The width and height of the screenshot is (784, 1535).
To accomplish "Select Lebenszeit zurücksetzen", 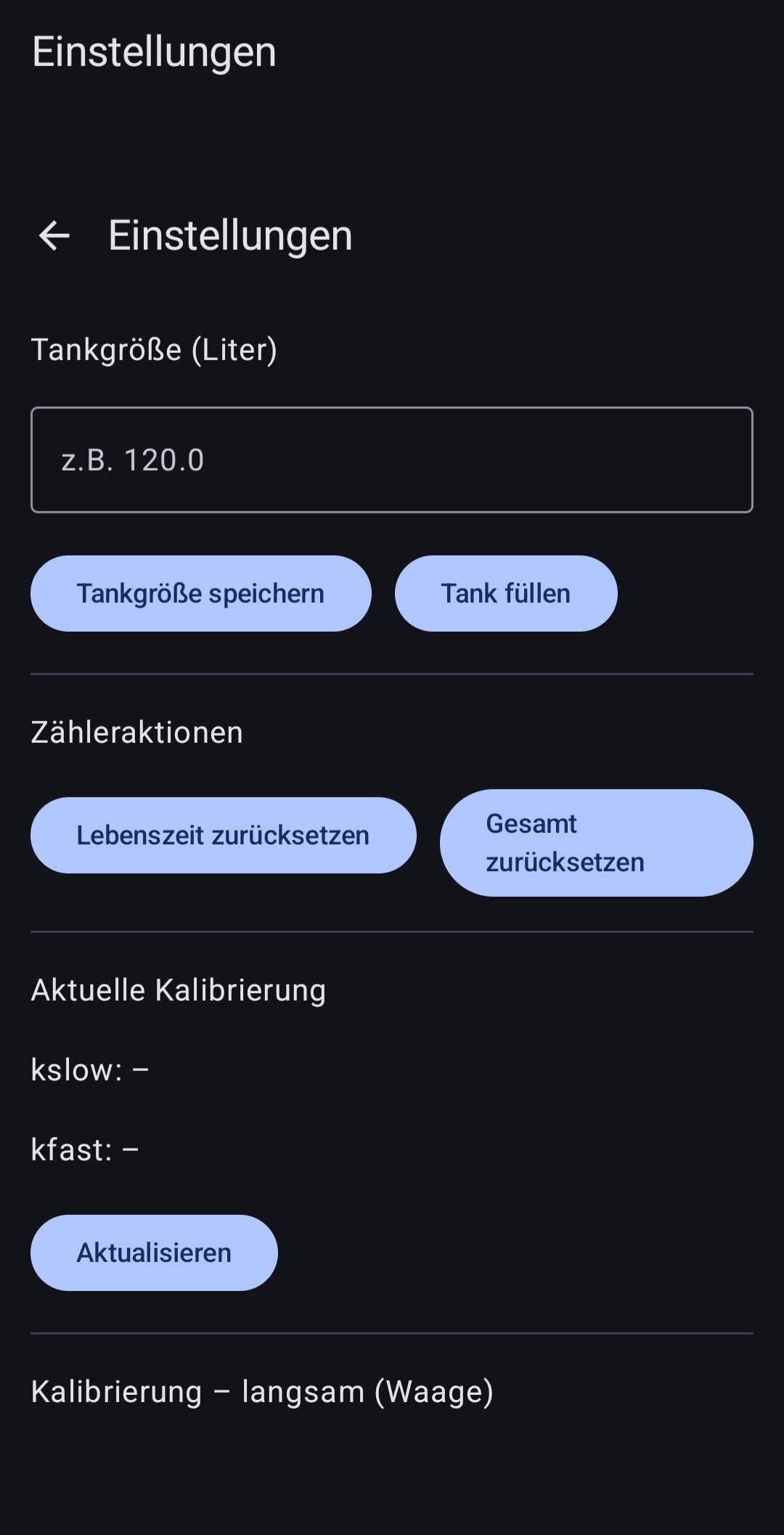I will pyautogui.click(x=223, y=835).
